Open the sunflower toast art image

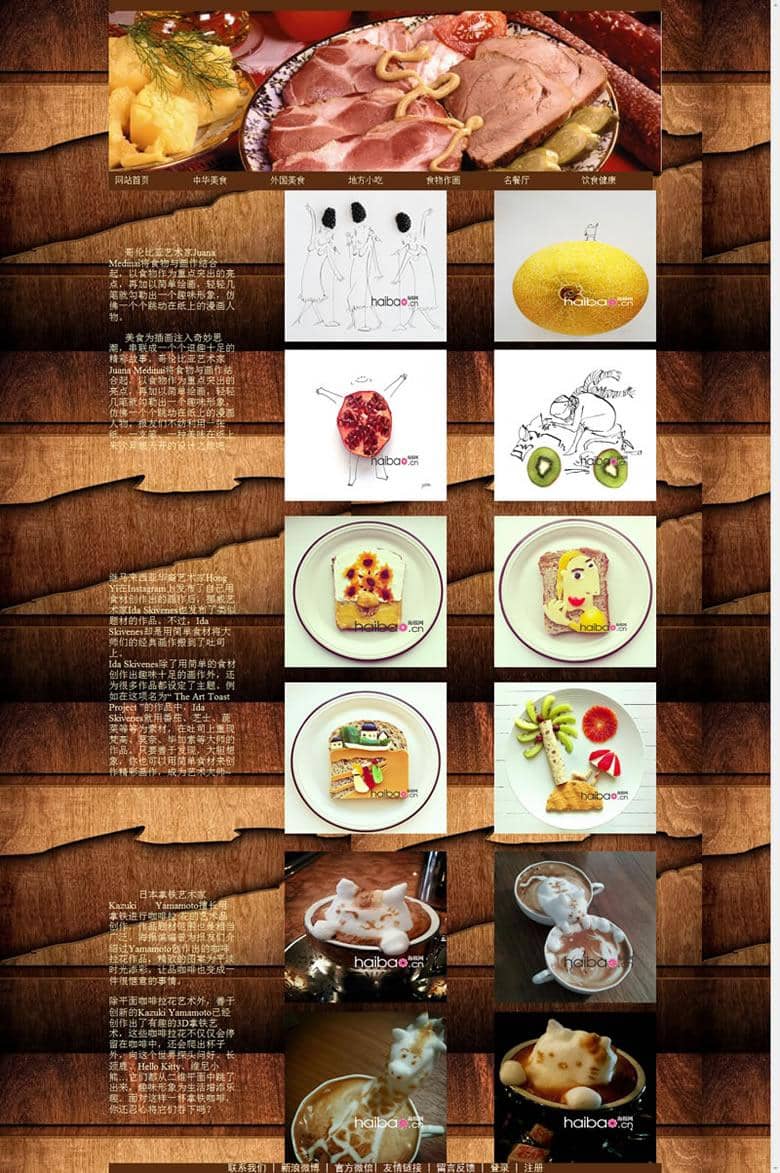(x=365, y=591)
